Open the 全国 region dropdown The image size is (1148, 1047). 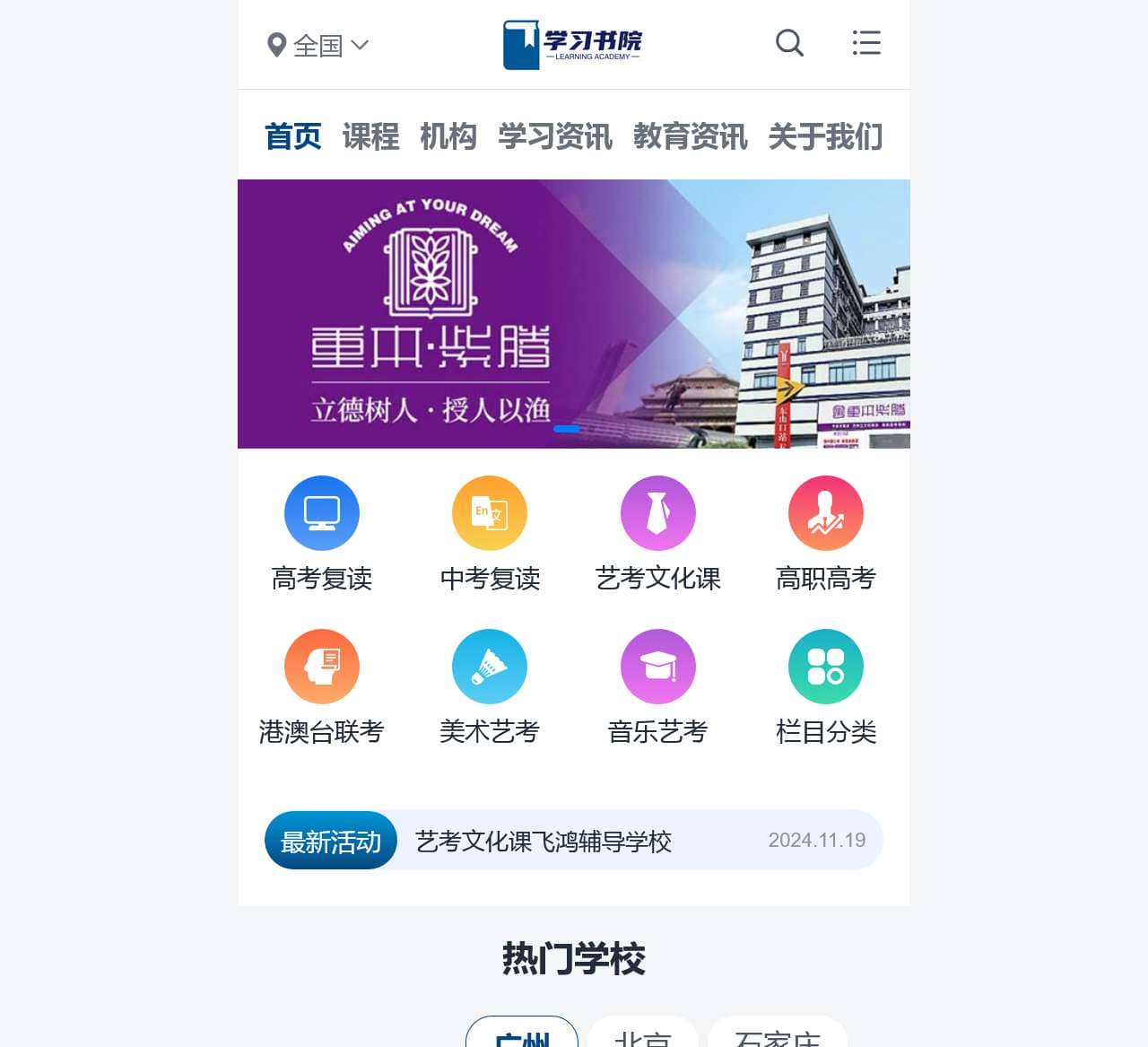coord(318,45)
